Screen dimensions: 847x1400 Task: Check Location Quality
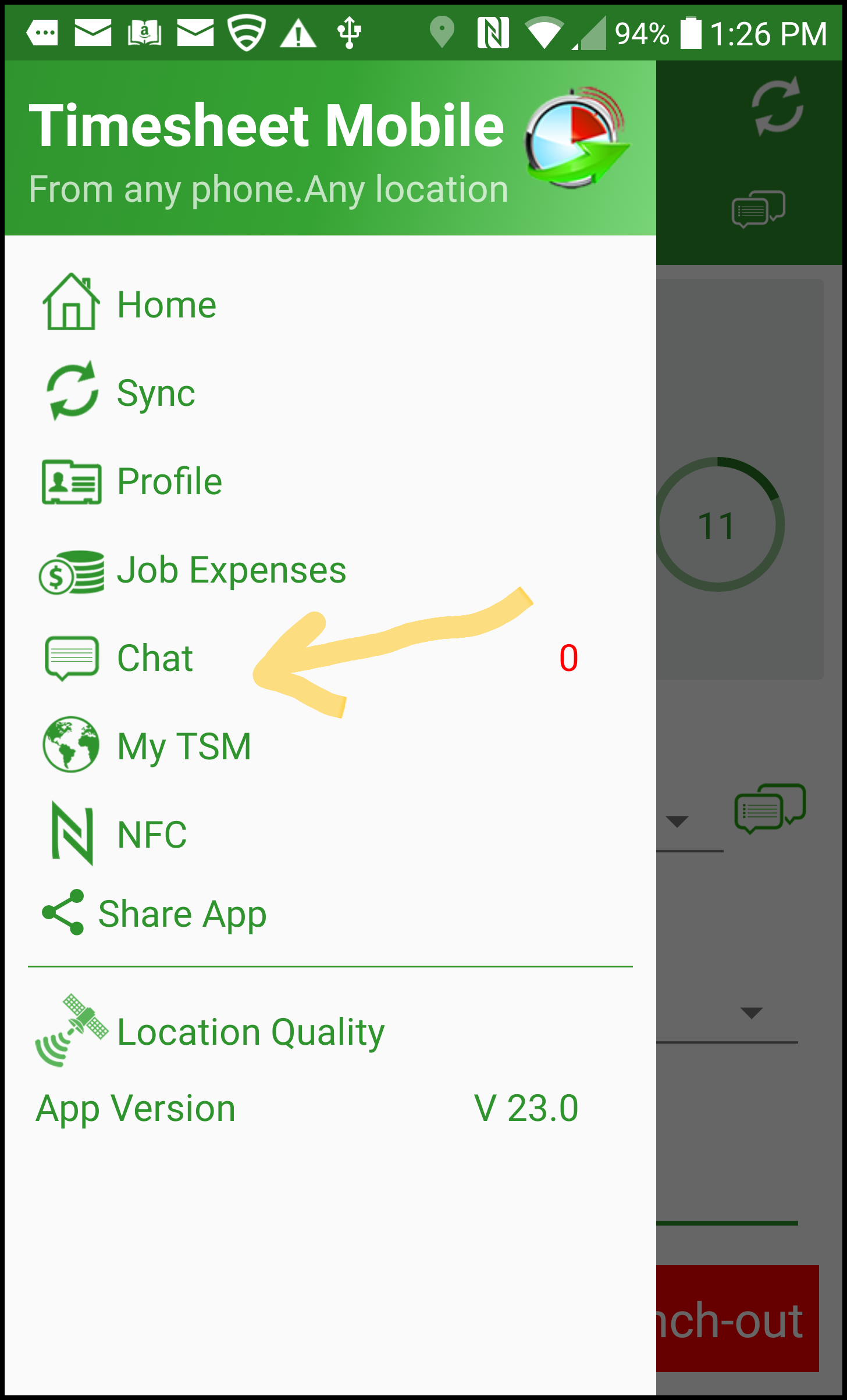330,1031
